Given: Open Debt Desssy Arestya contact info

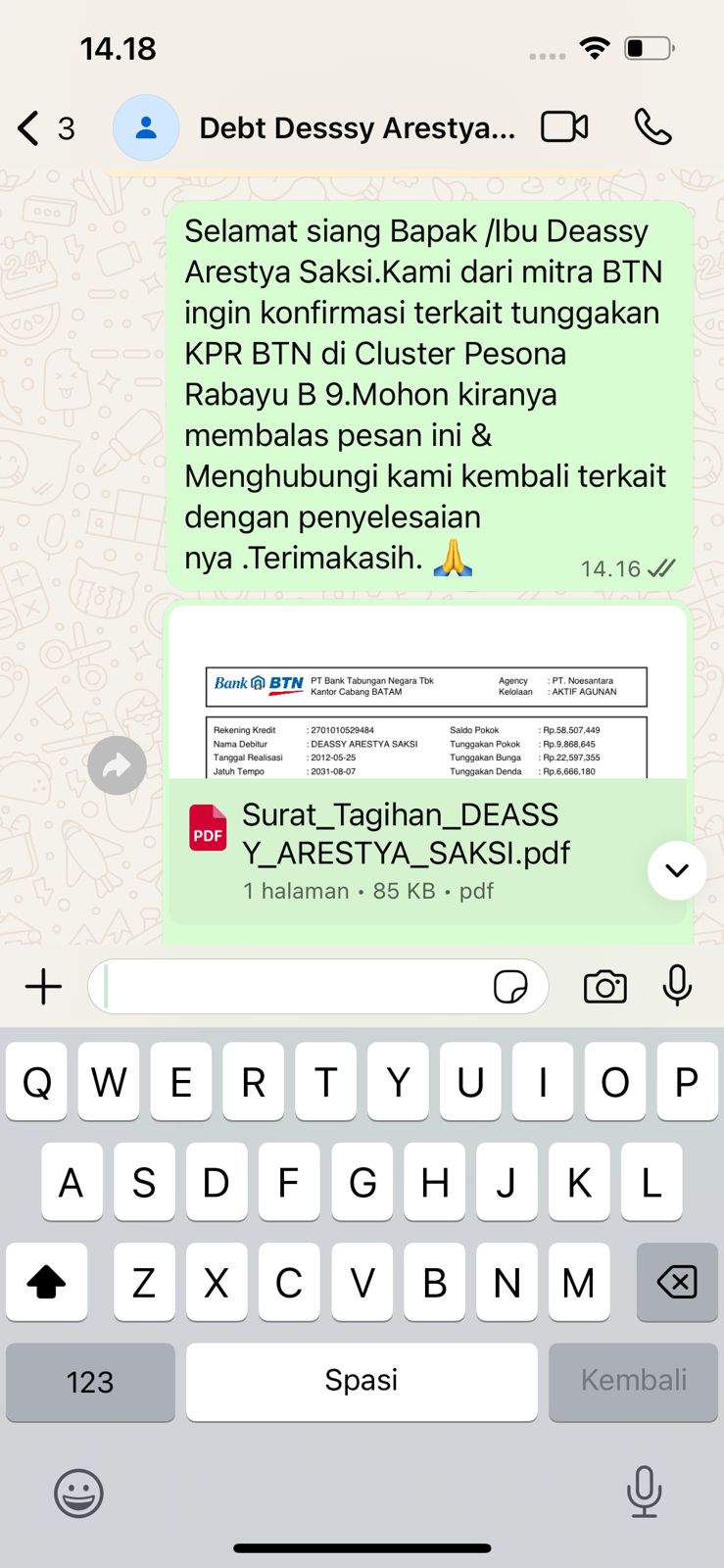Looking at the screenshot, I should coord(357,128).
